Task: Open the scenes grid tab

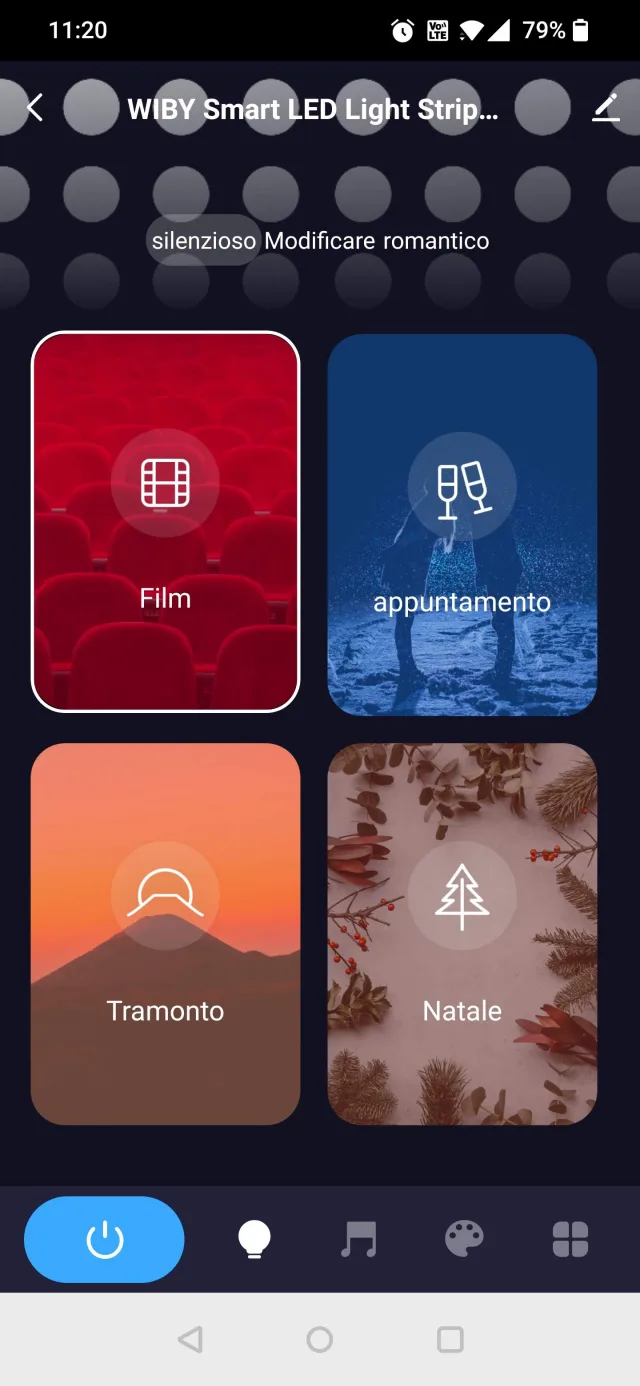Action: (x=570, y=1240)
